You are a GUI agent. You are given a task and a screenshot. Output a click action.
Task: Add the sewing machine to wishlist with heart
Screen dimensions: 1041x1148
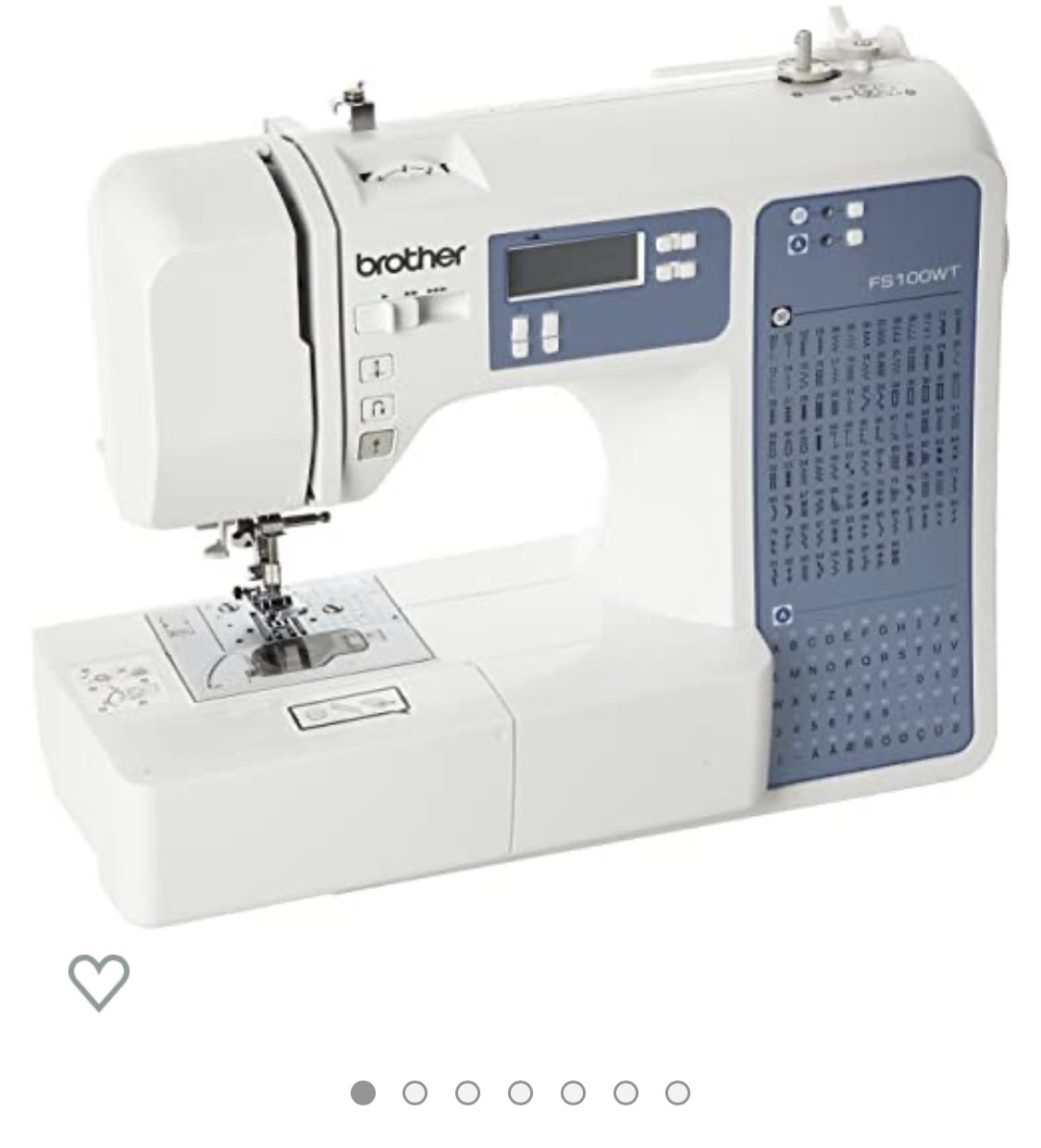99,981
